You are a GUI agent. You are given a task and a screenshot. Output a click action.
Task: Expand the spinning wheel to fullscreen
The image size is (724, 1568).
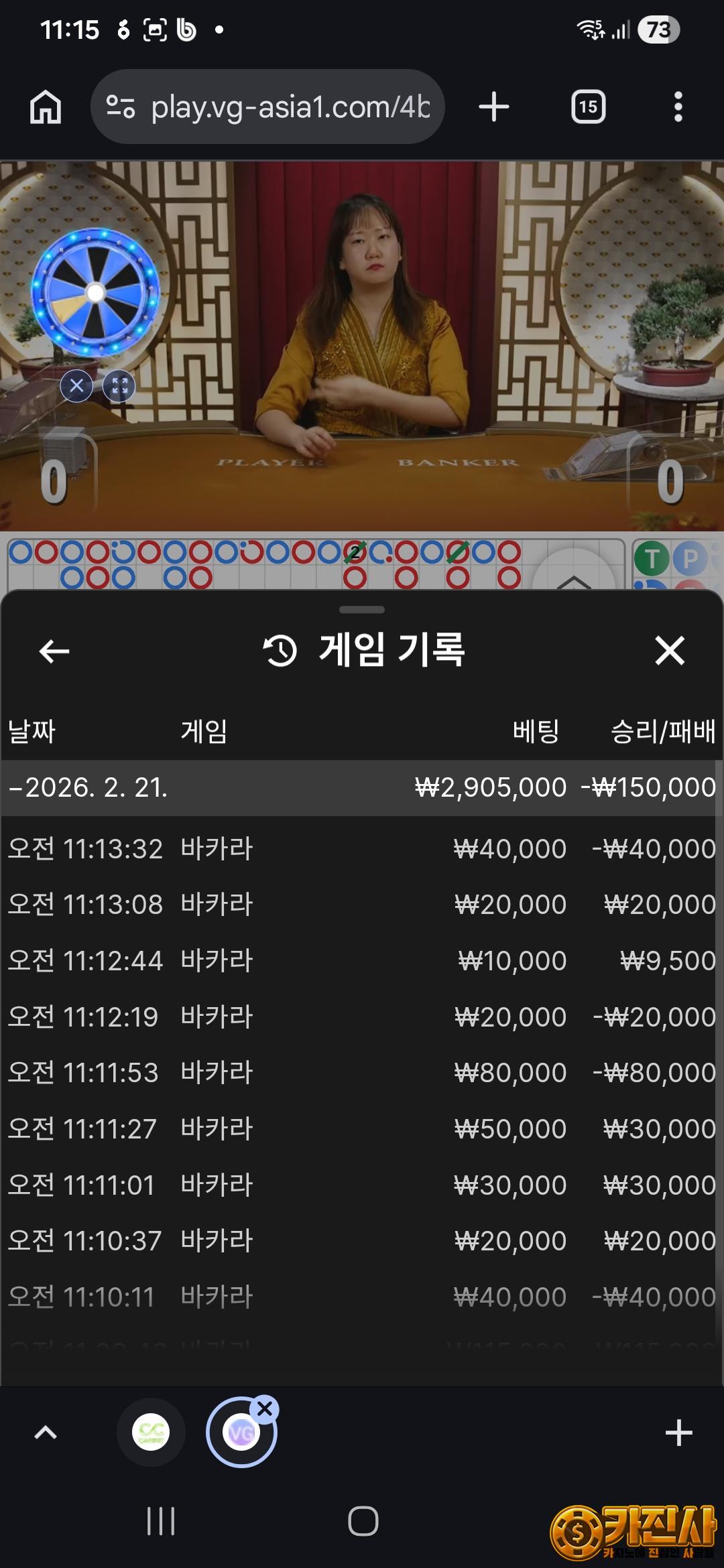pyautogui.click(x=119, y=386)
